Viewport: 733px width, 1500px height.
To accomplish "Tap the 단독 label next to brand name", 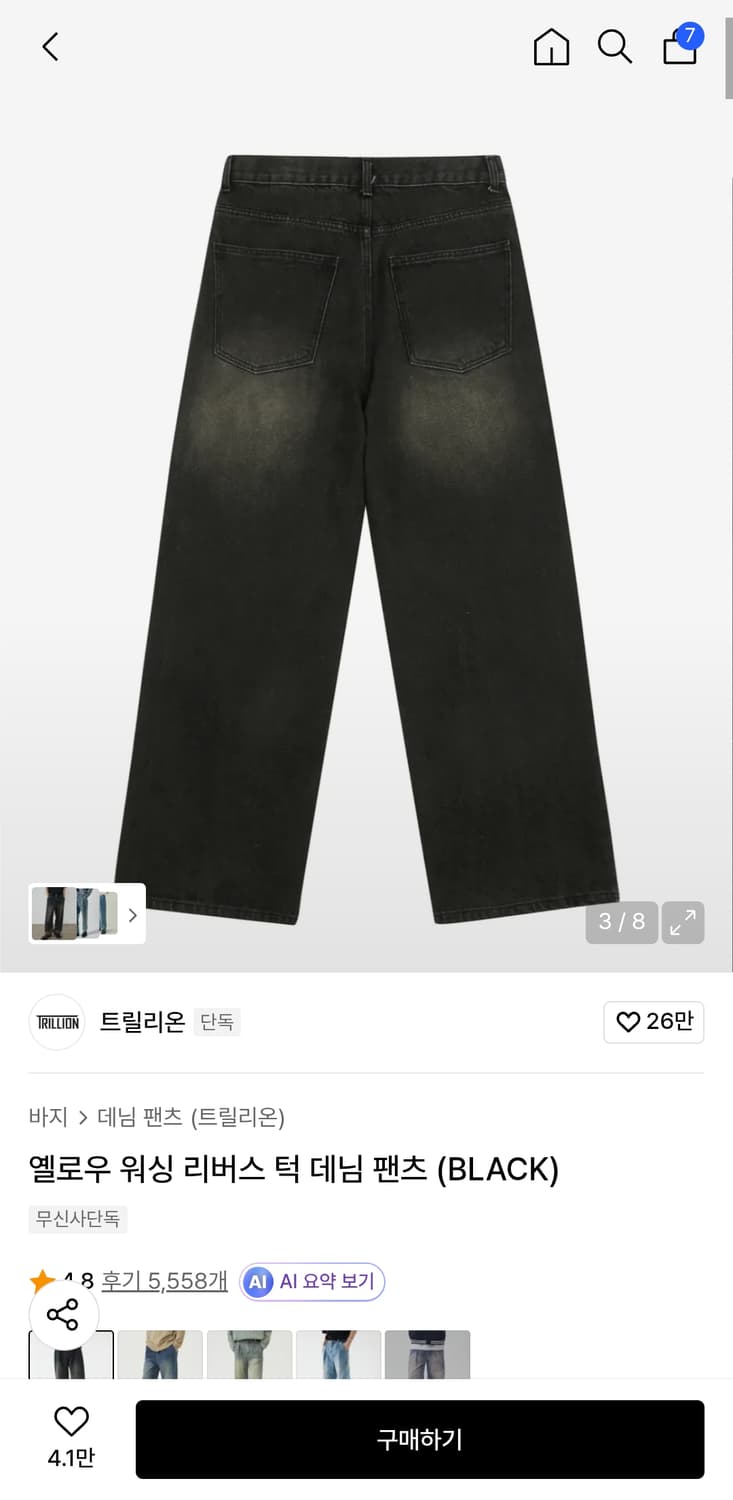I will coord(217,1022).
